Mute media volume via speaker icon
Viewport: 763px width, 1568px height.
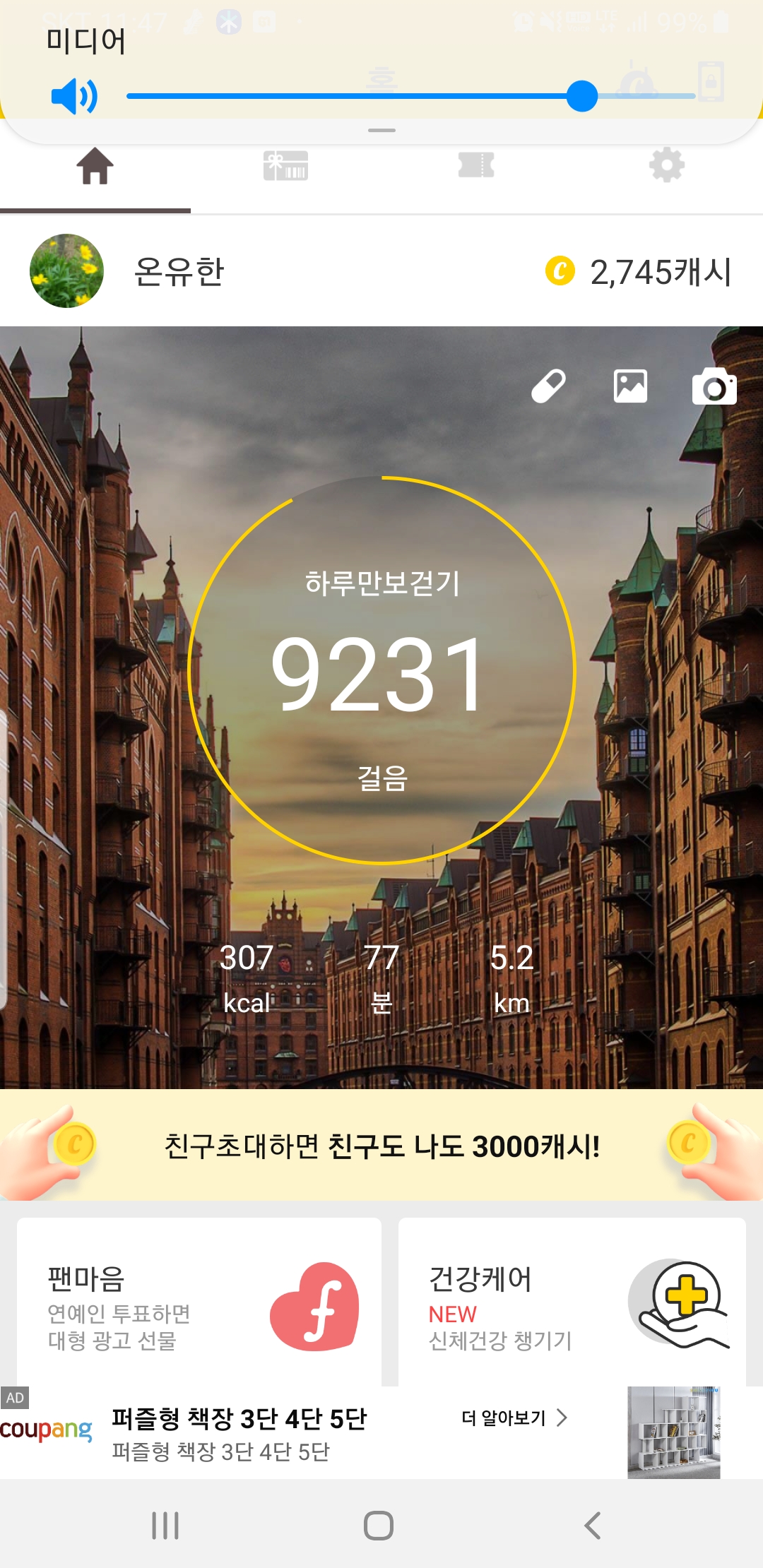pyautogui.click(x=74, y=96)
